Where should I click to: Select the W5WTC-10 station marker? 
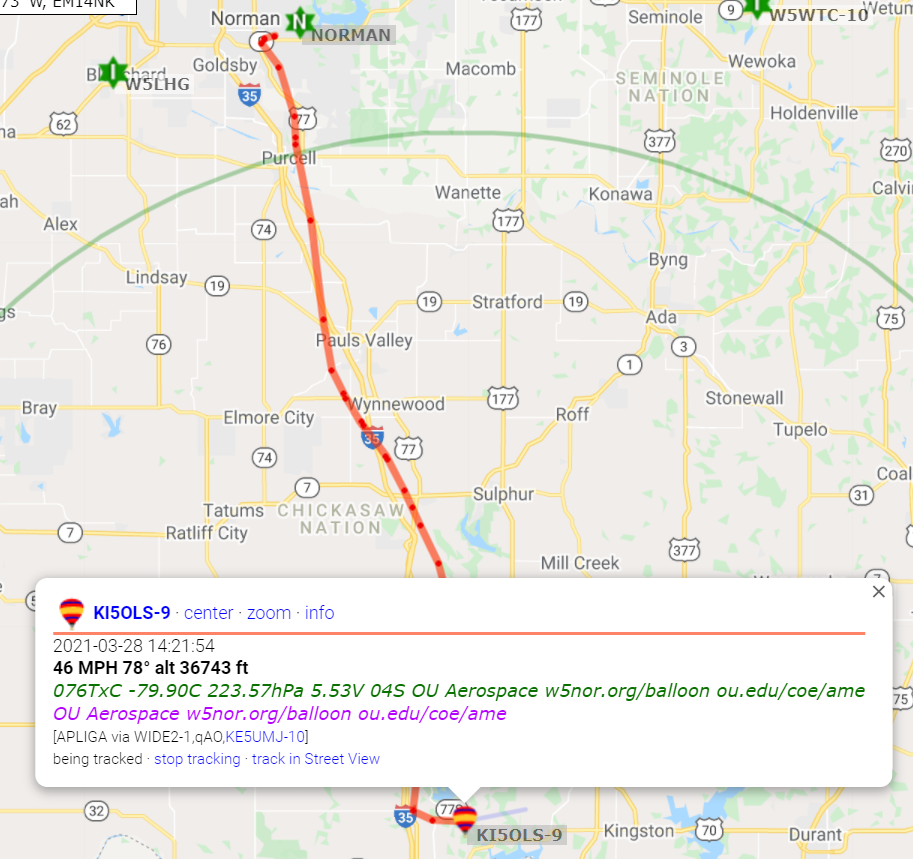(757, 7)
